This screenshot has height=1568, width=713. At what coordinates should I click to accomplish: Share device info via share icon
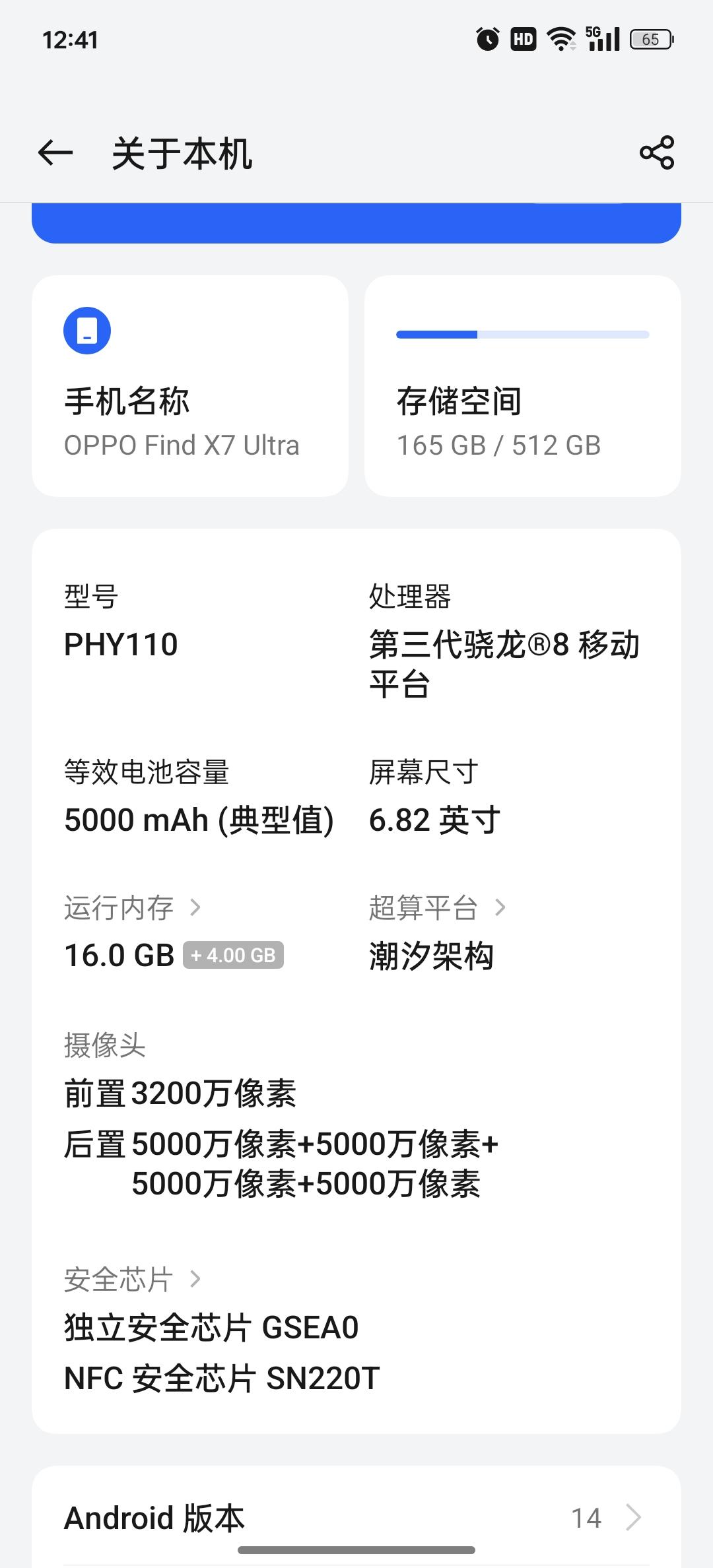tap(657, 153)
